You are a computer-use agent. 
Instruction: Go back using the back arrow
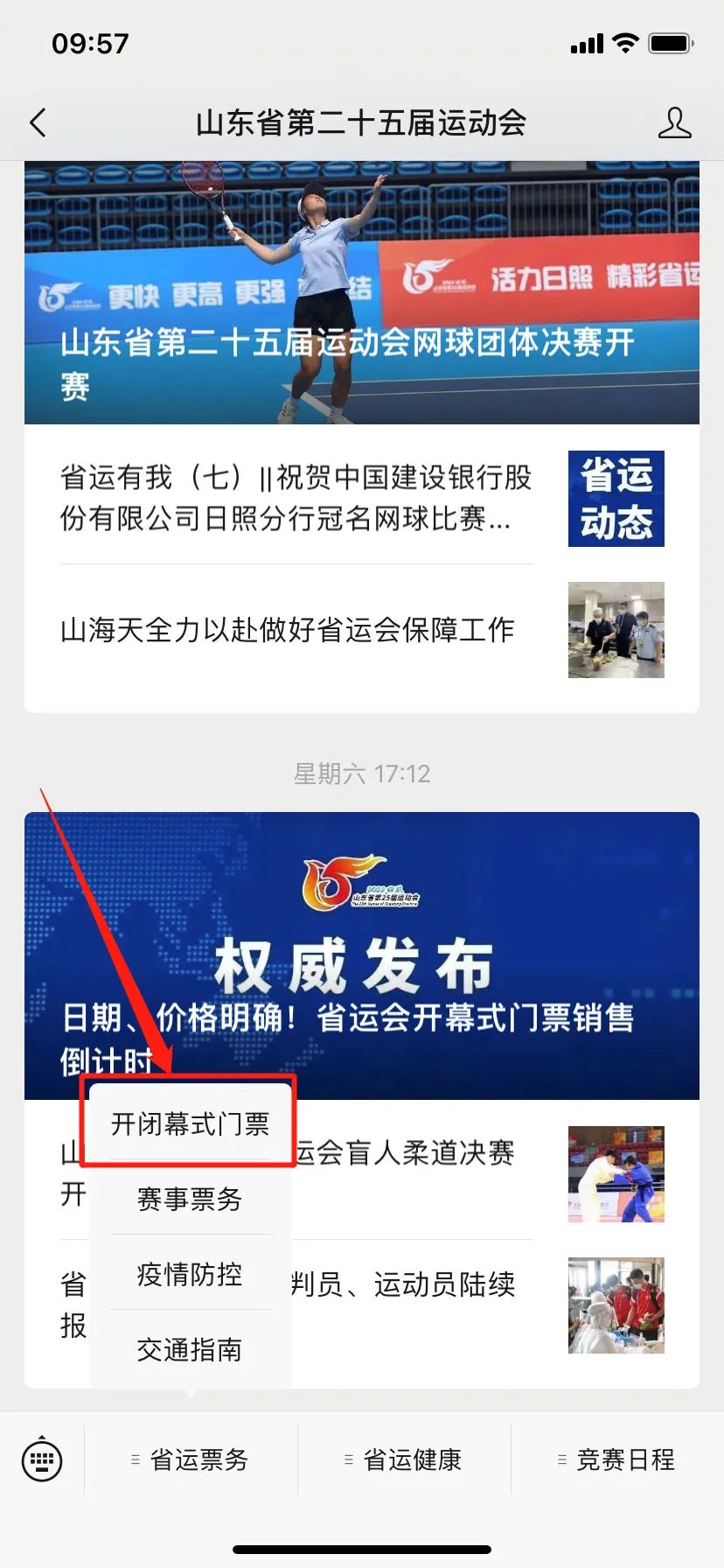click(38, 123)
